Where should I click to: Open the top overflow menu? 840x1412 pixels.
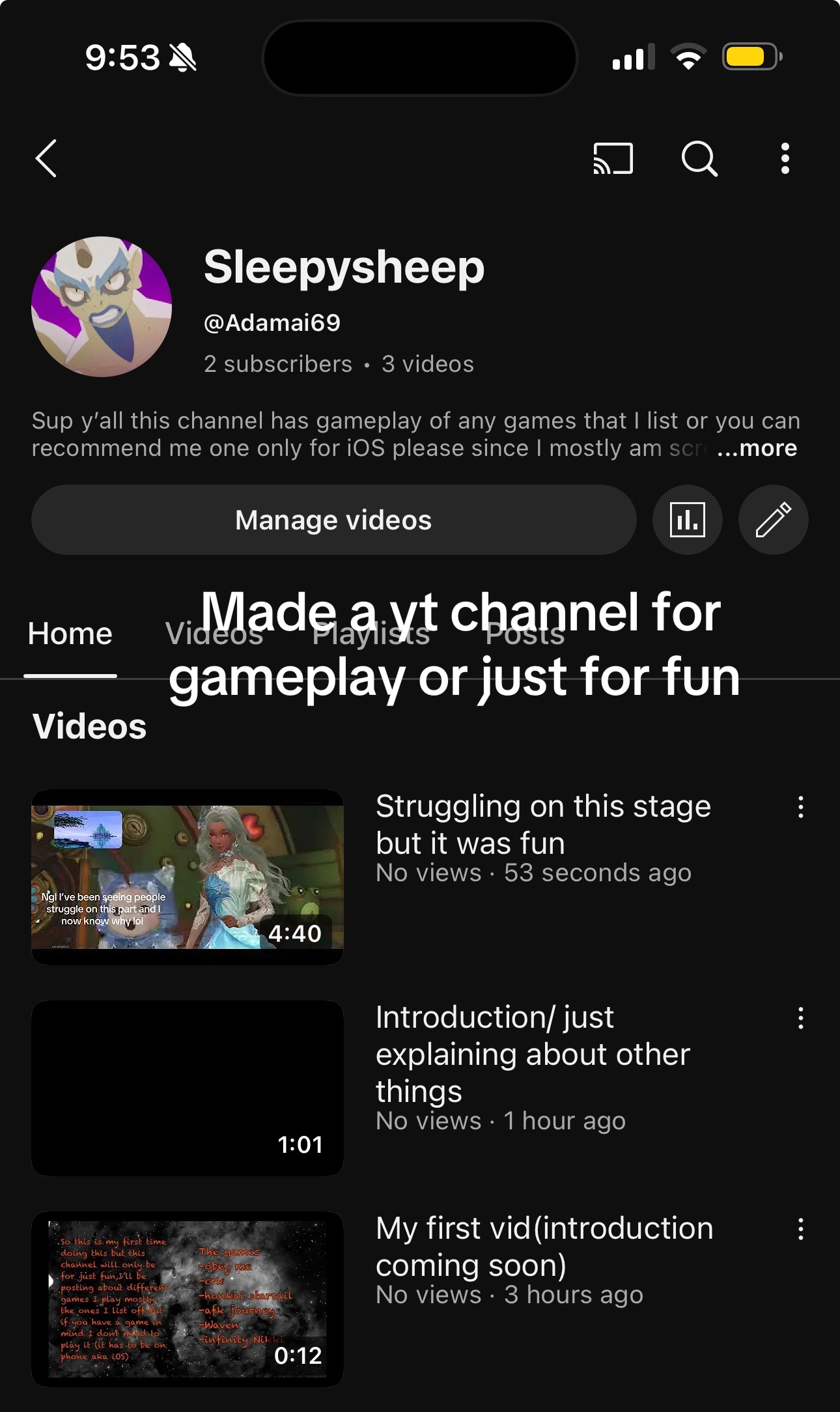[785, 158]
